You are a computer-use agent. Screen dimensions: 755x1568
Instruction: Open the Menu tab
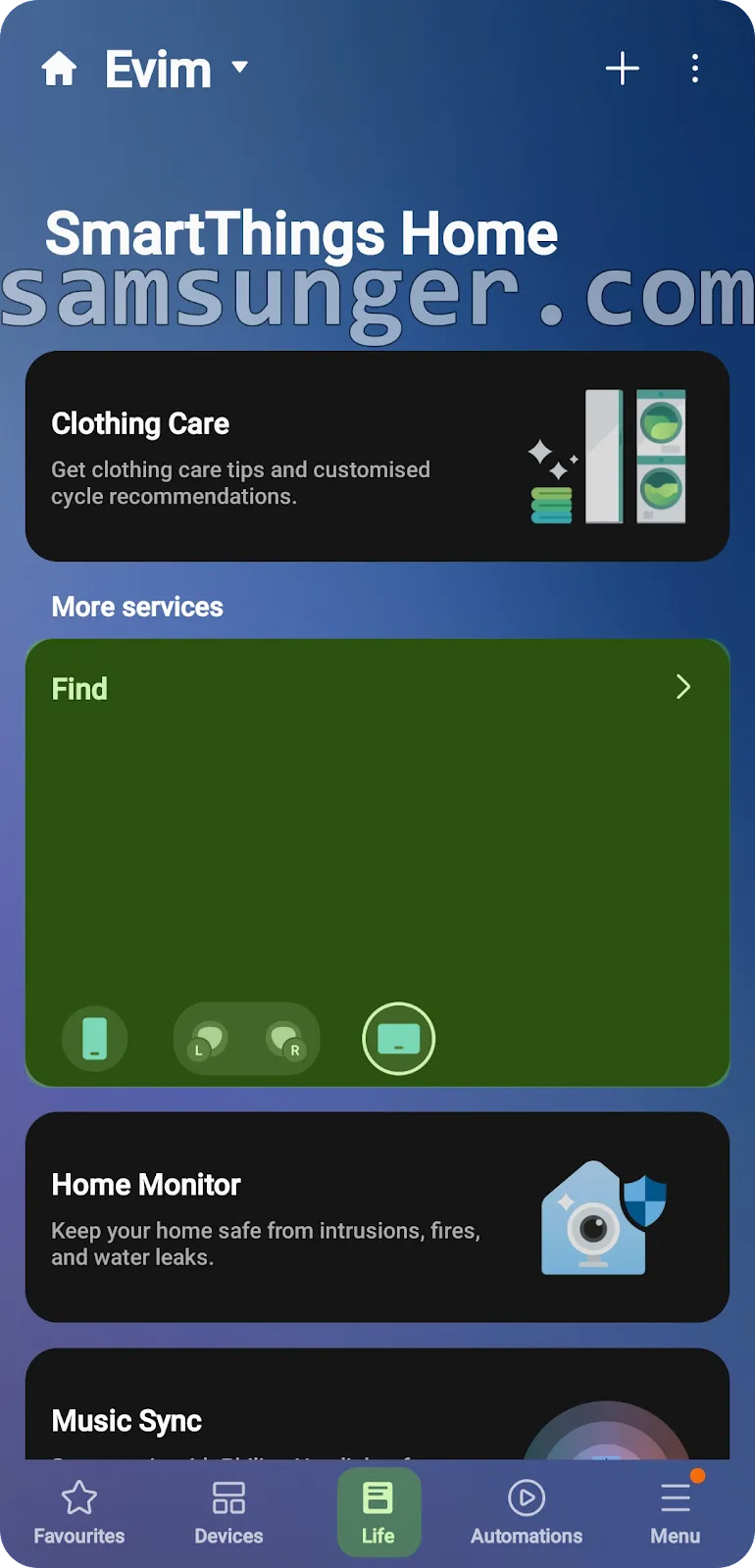pos(676,1512)
